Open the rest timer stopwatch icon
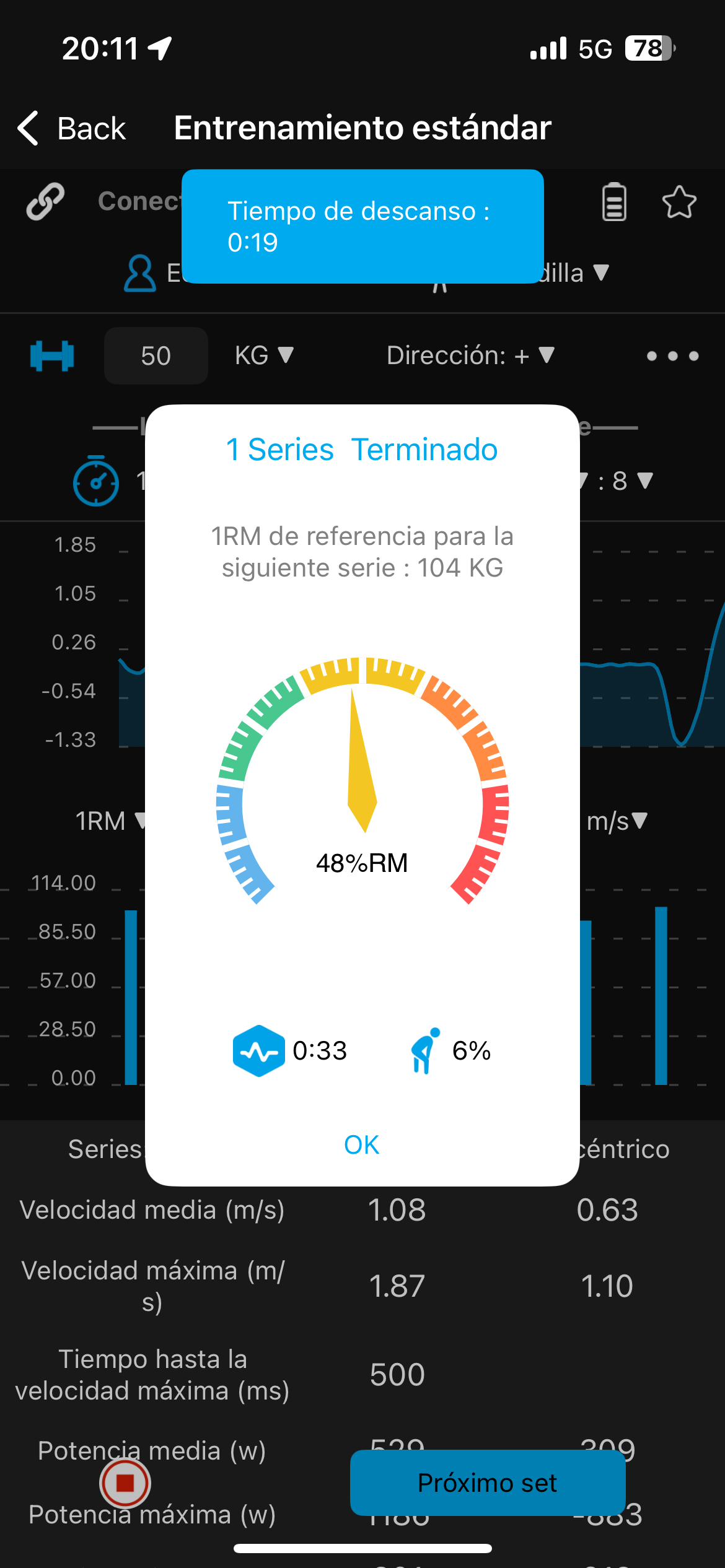Screen dimensions: 725x1568 coord(96,481)
